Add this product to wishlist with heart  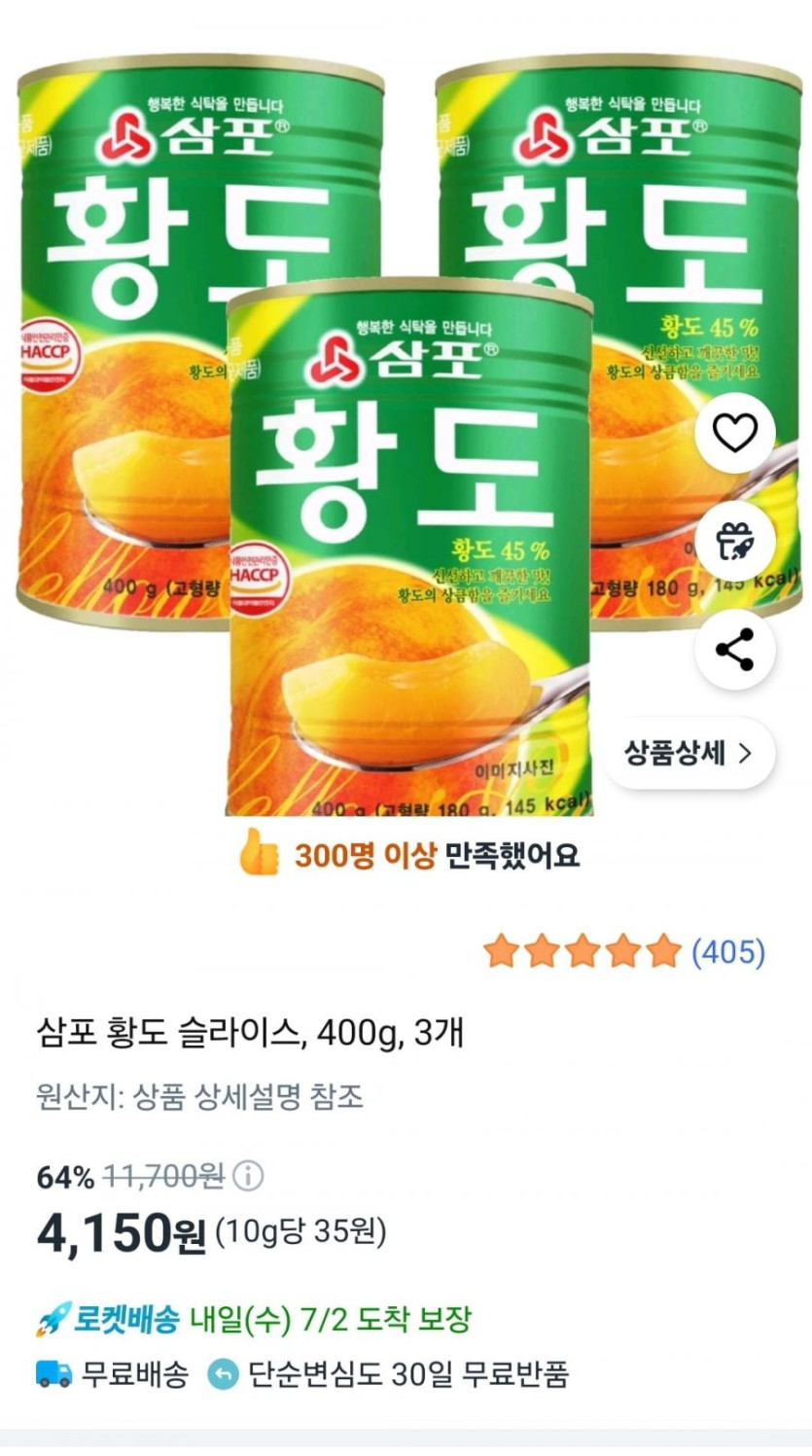tap(734, 434)
